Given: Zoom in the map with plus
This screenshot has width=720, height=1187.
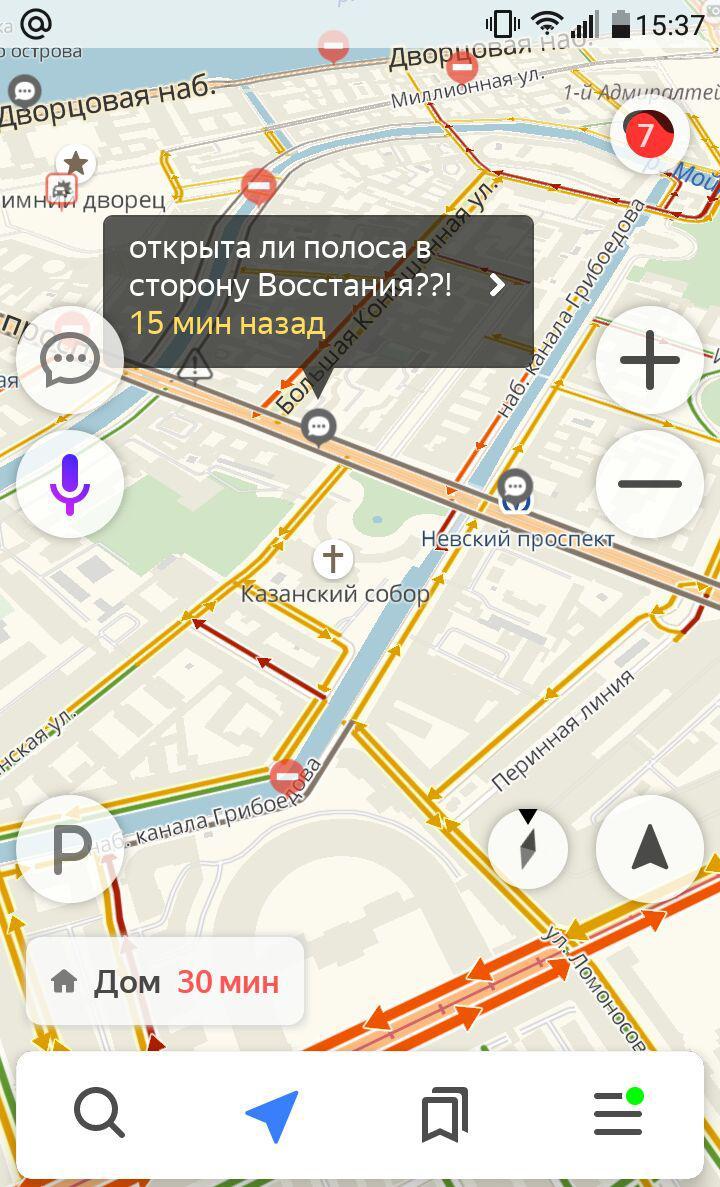Looking at the screenshot, I should pyautogui.click(x=649, y=360).
